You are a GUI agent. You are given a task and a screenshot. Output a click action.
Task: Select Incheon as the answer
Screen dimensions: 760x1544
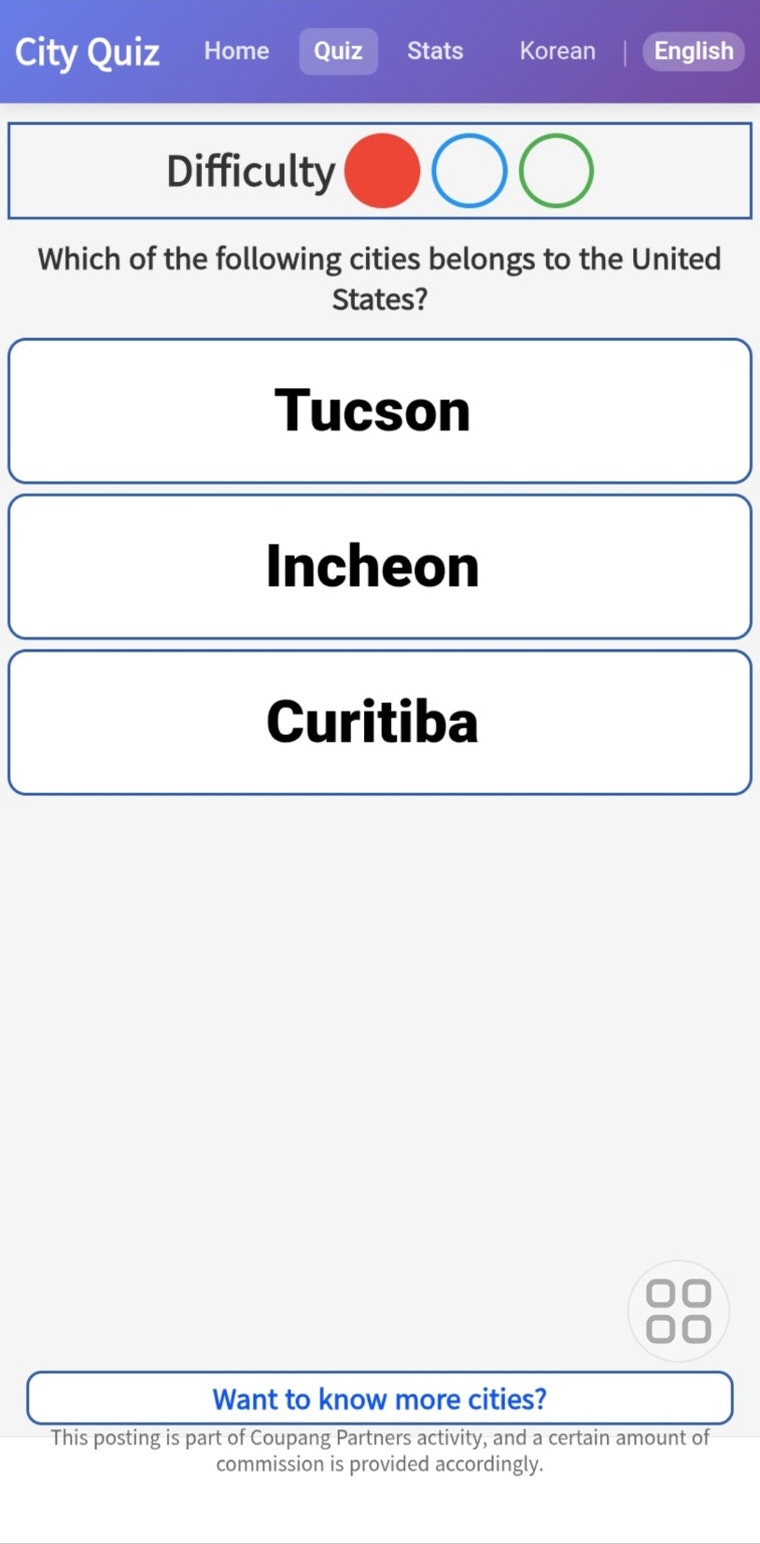pyautogui.click(x=380, y=567)
